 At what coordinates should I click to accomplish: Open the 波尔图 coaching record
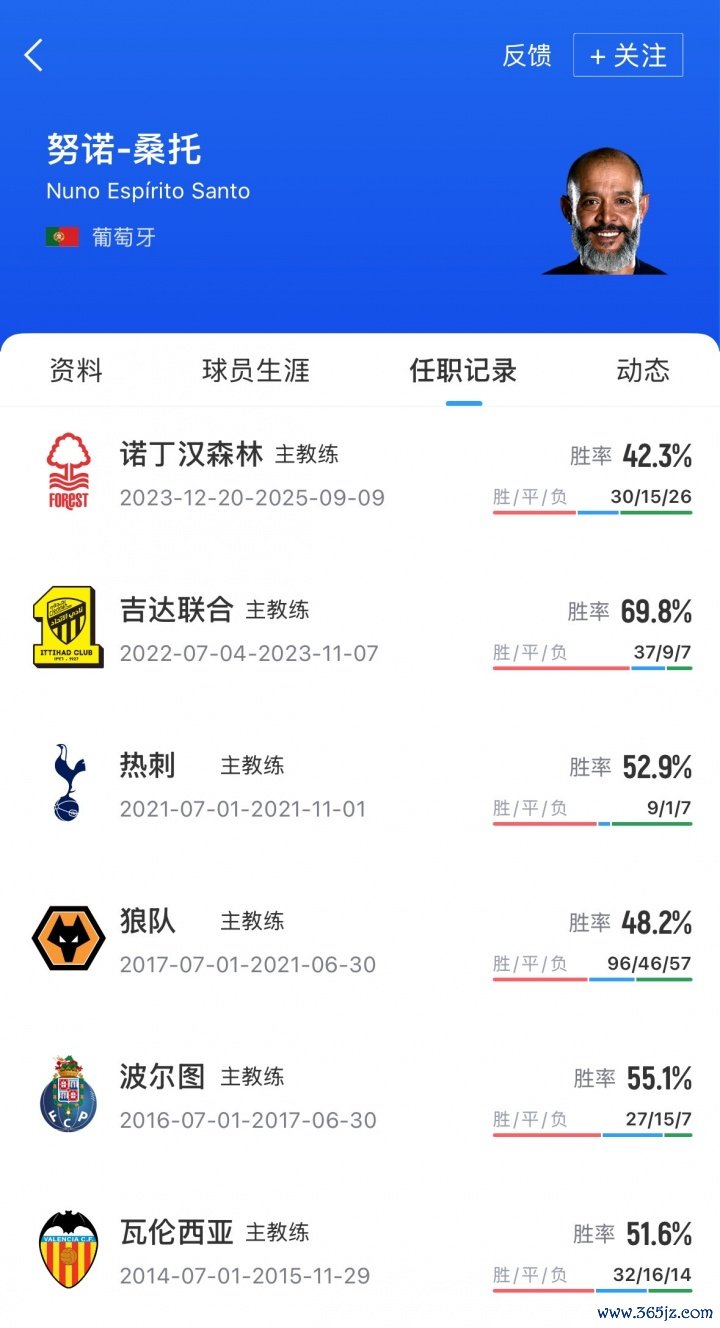(360, 1098)
